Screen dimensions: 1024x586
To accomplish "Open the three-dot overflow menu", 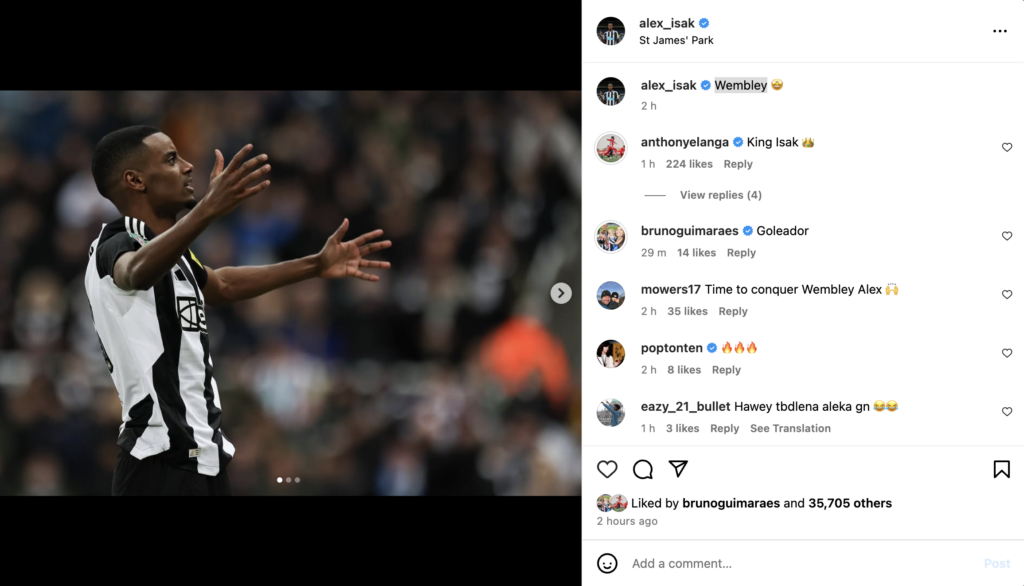I will pyautogui.click(x=999, y=31).
